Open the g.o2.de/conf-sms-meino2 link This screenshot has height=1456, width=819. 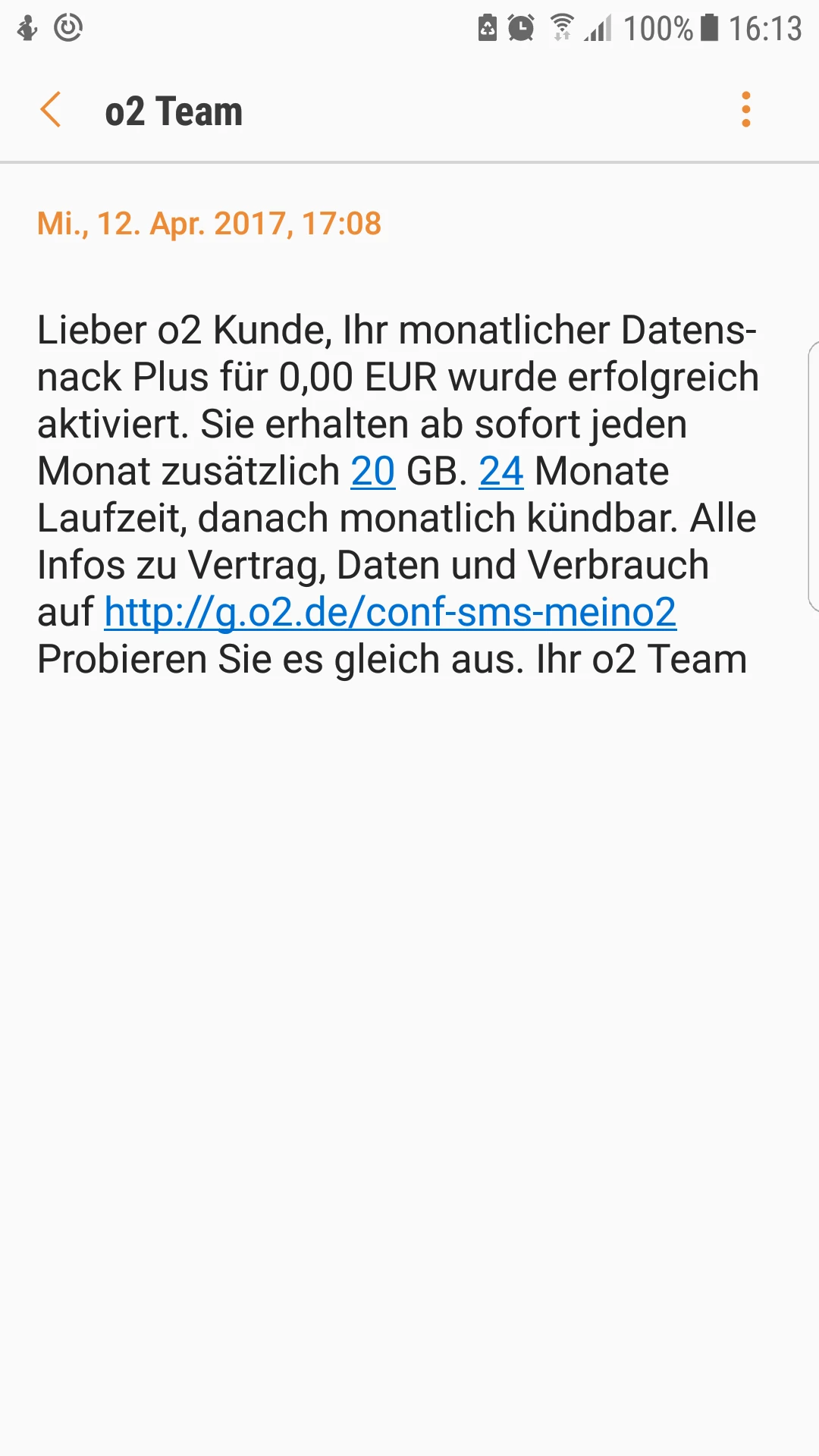coord(390,612)
